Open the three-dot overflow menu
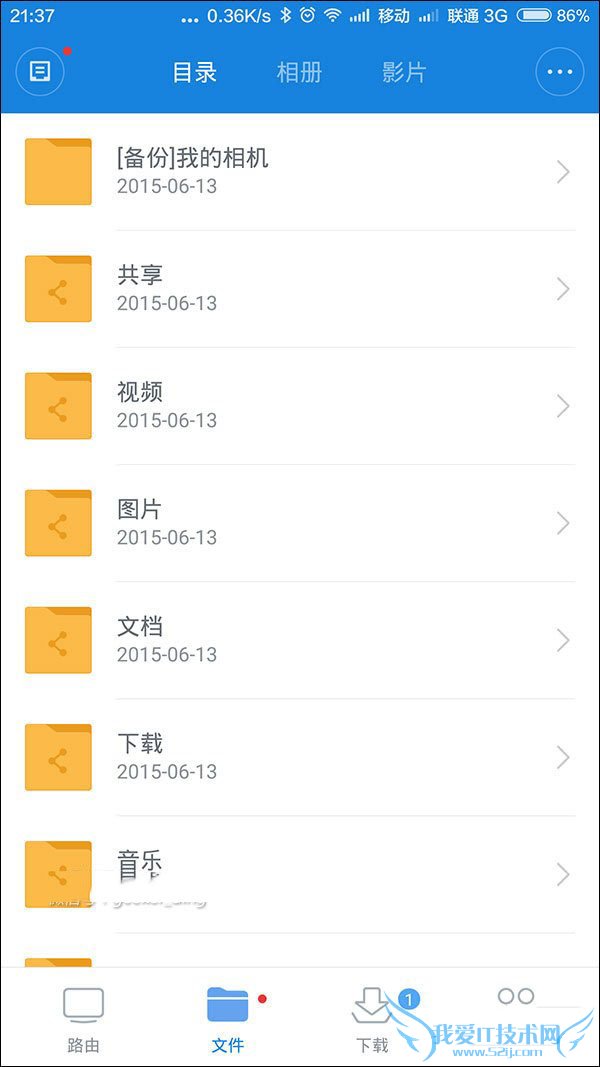This screenshot has width=600, height=1067. pos(559,72)
